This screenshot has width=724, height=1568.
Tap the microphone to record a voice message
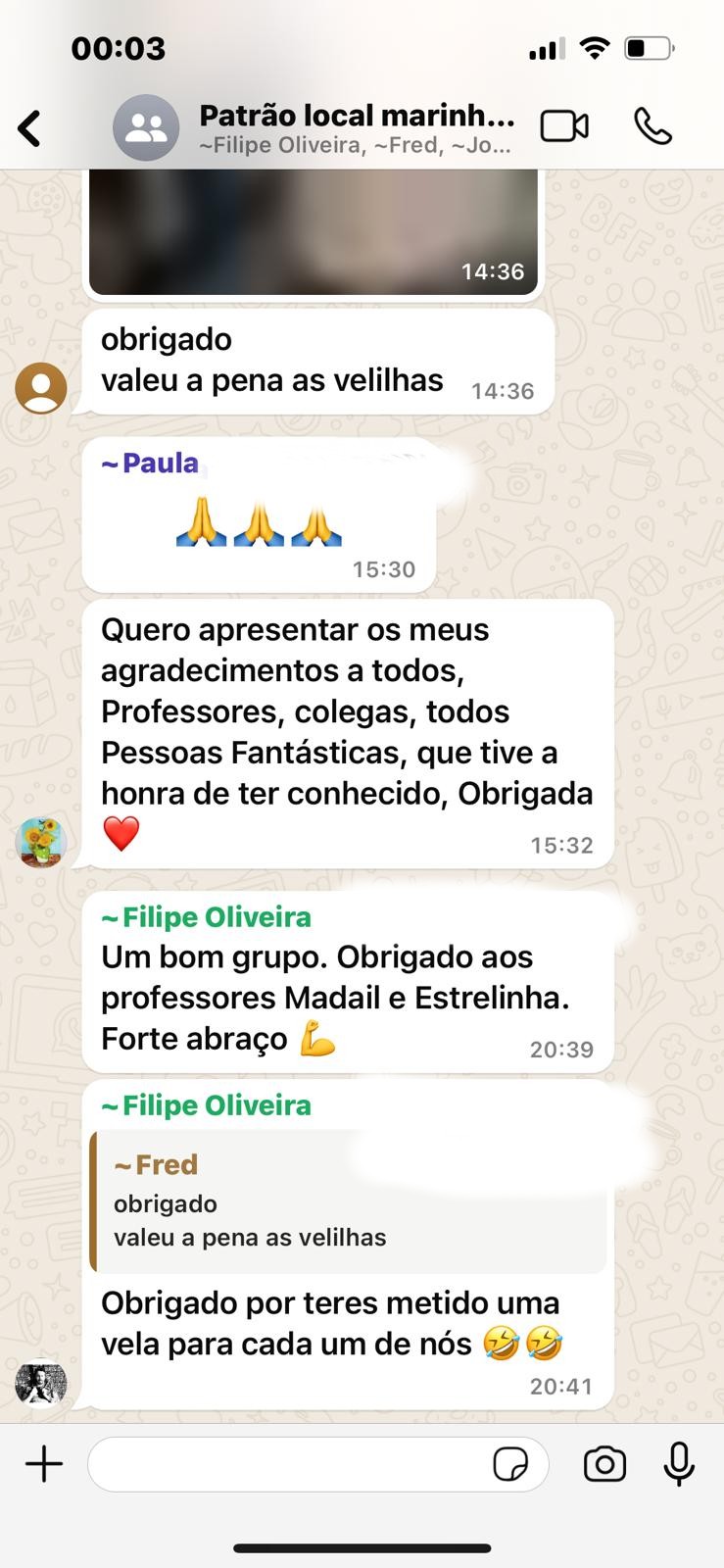pos(679,1464)
